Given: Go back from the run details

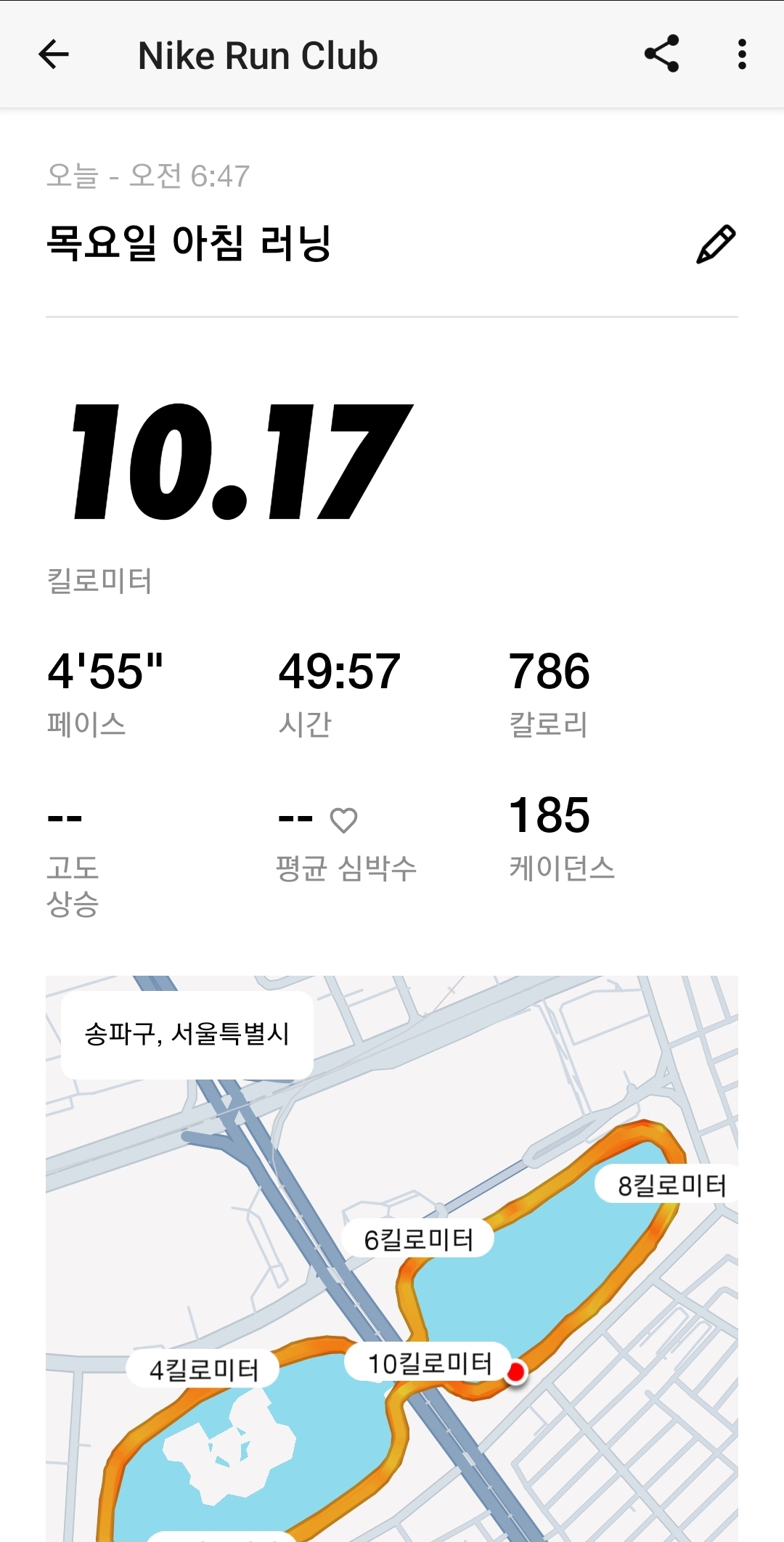Looking at the screenshot, I should (54, 54).
